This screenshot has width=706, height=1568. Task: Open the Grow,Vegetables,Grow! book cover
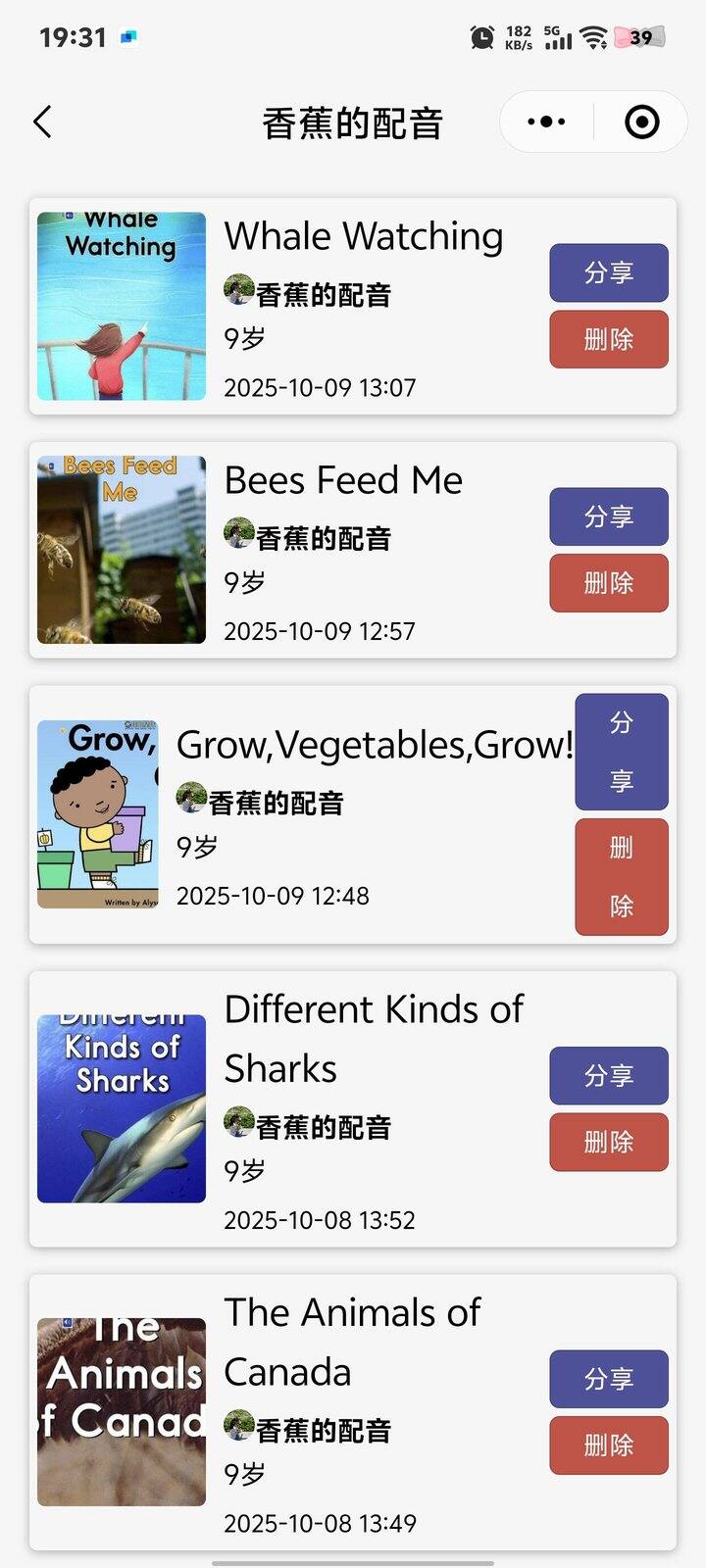[98, 814]
